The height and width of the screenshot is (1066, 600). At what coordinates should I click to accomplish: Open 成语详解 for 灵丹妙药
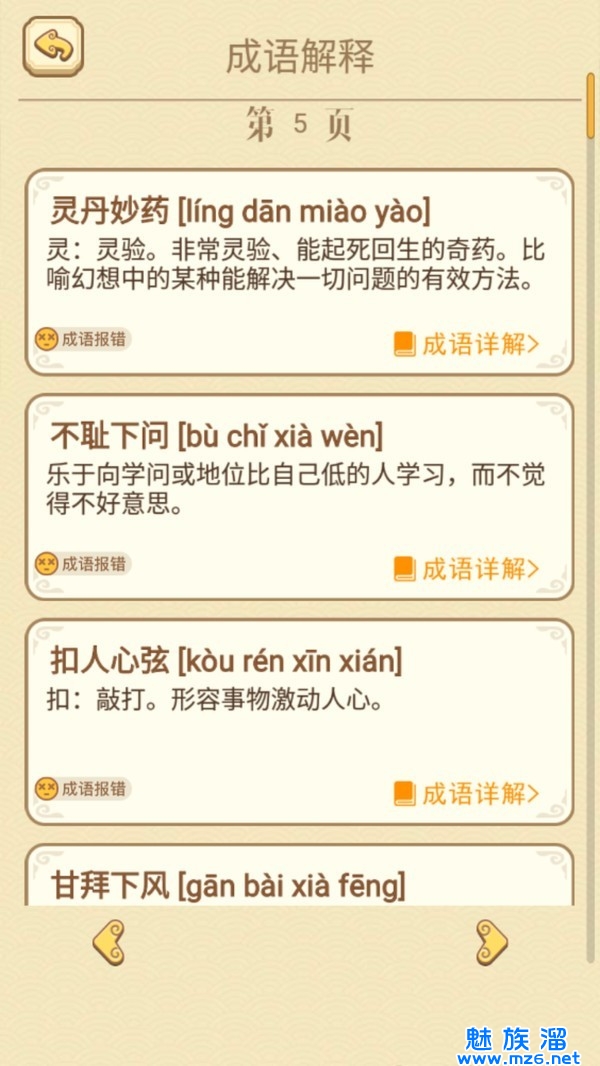467,344
